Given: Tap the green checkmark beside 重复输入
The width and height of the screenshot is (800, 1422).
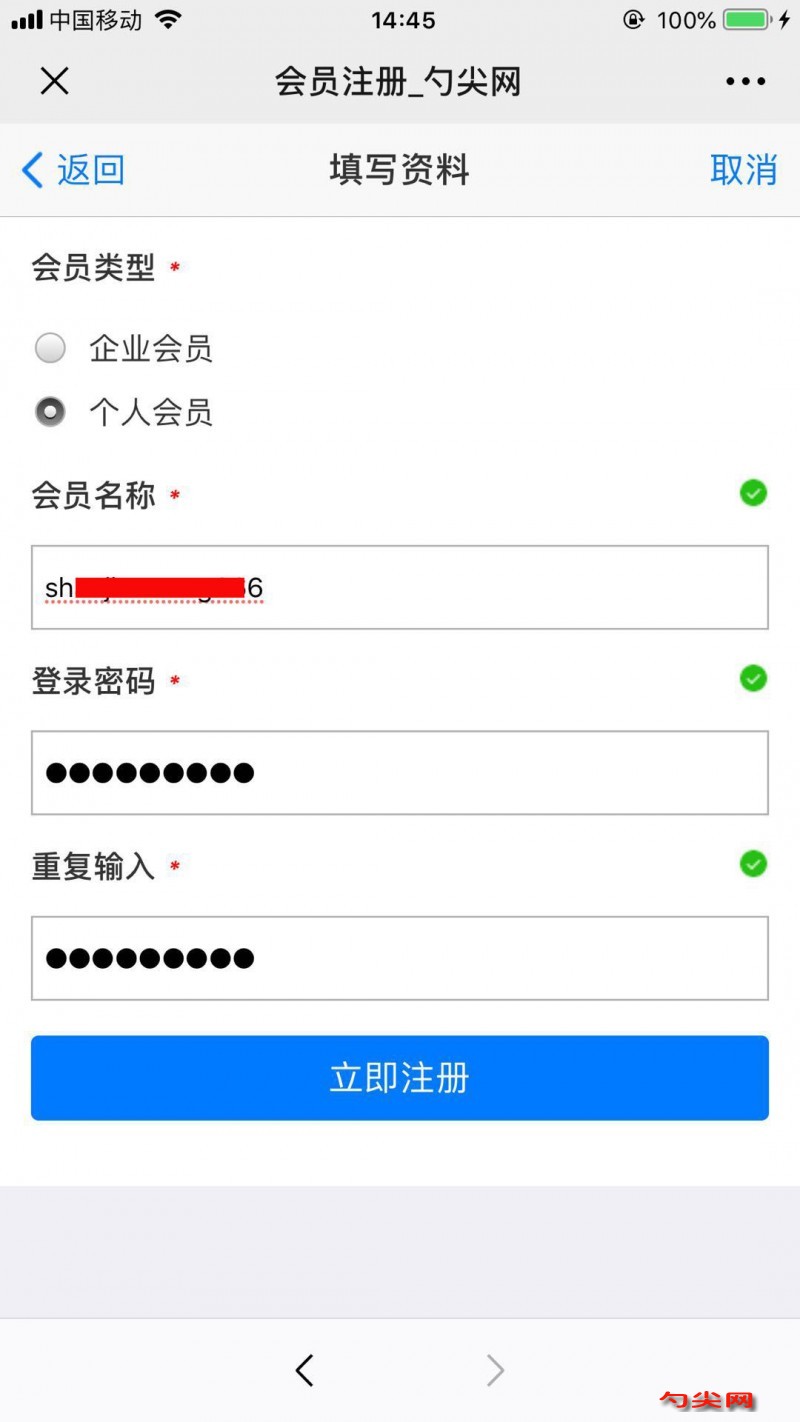Looking at the screenshot, I should click(x=753, y=864).
